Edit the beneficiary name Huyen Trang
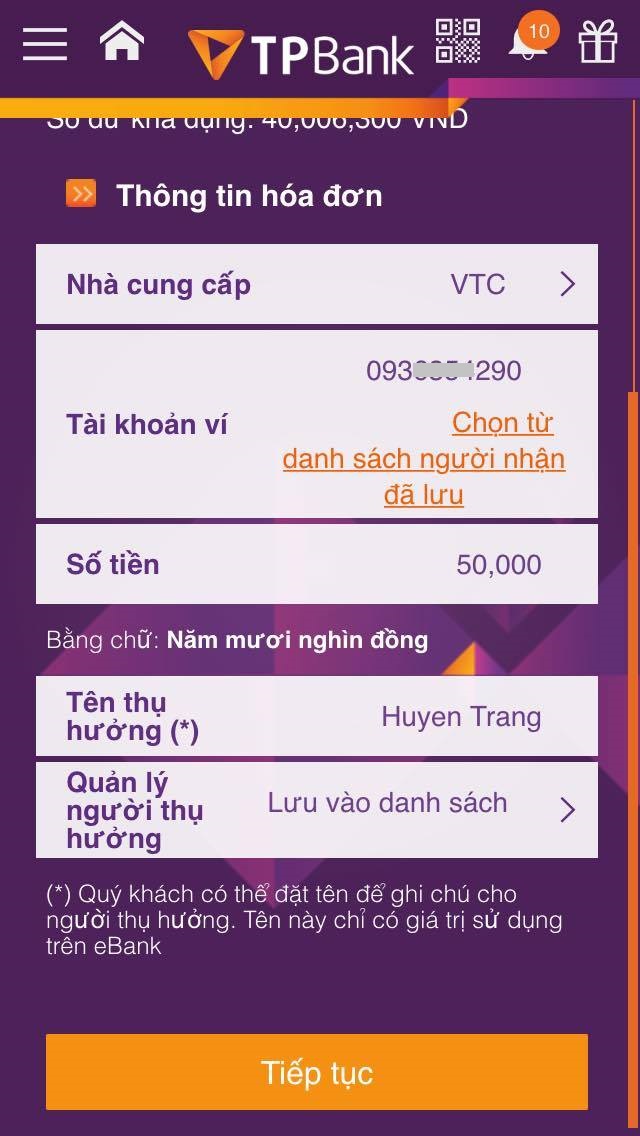 [x=461, y=717]
